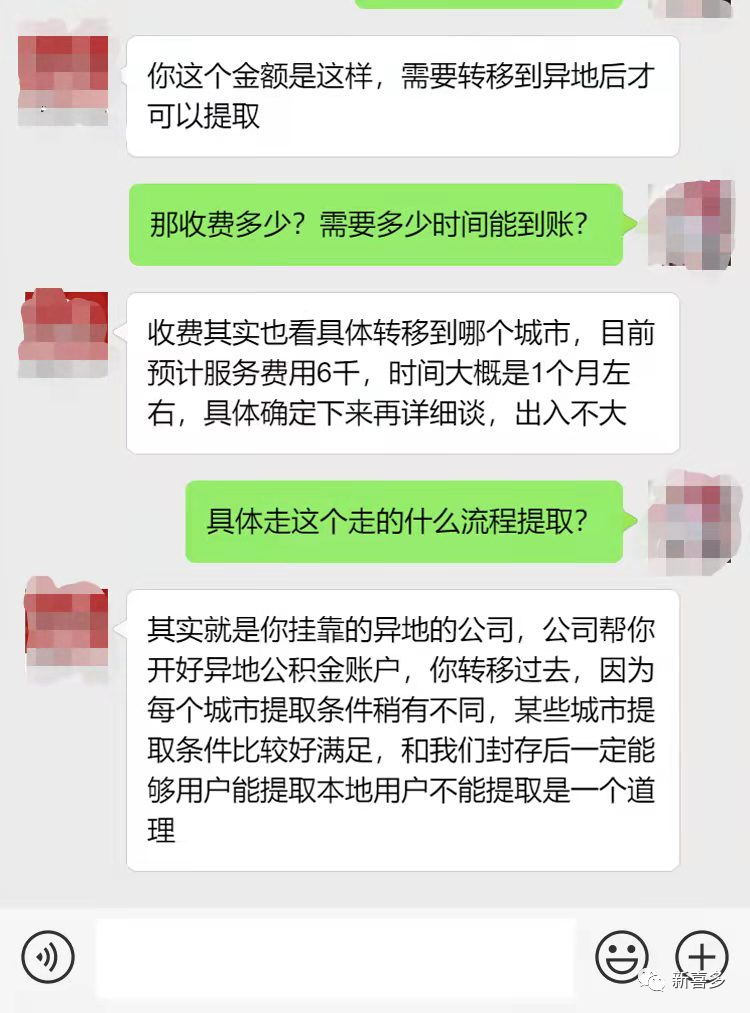Open the emoji sticker panel
This screenshot has width=750, height=1013.
coord(622,957)
